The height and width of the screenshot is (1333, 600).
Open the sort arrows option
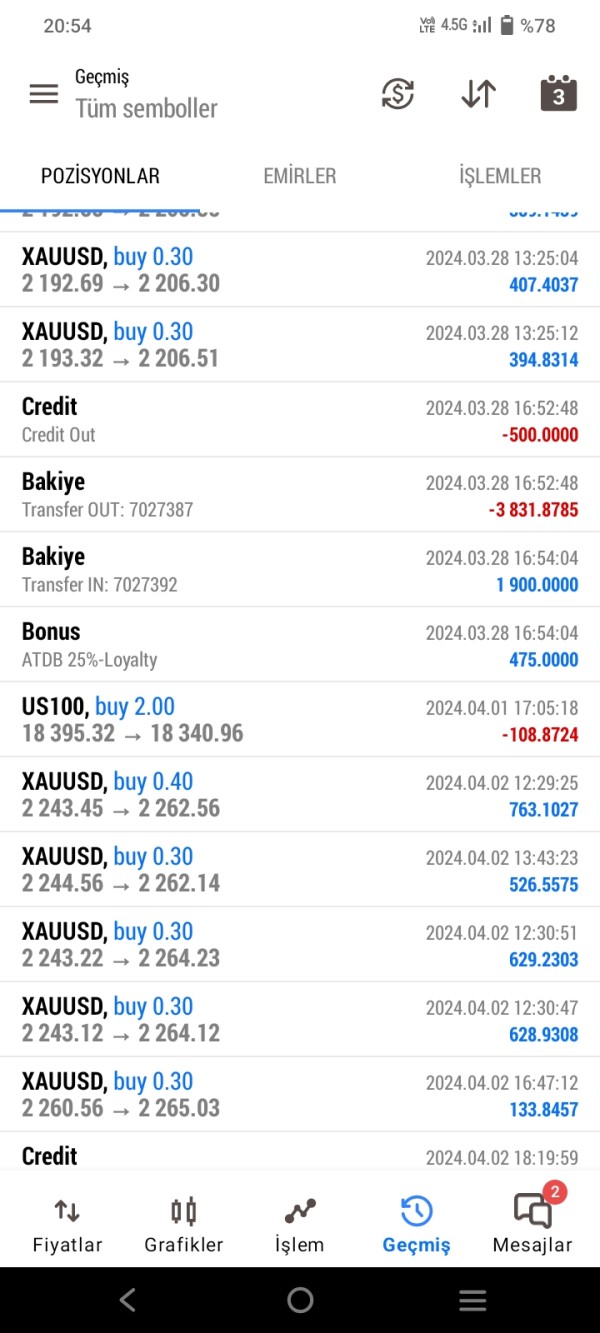479,94
